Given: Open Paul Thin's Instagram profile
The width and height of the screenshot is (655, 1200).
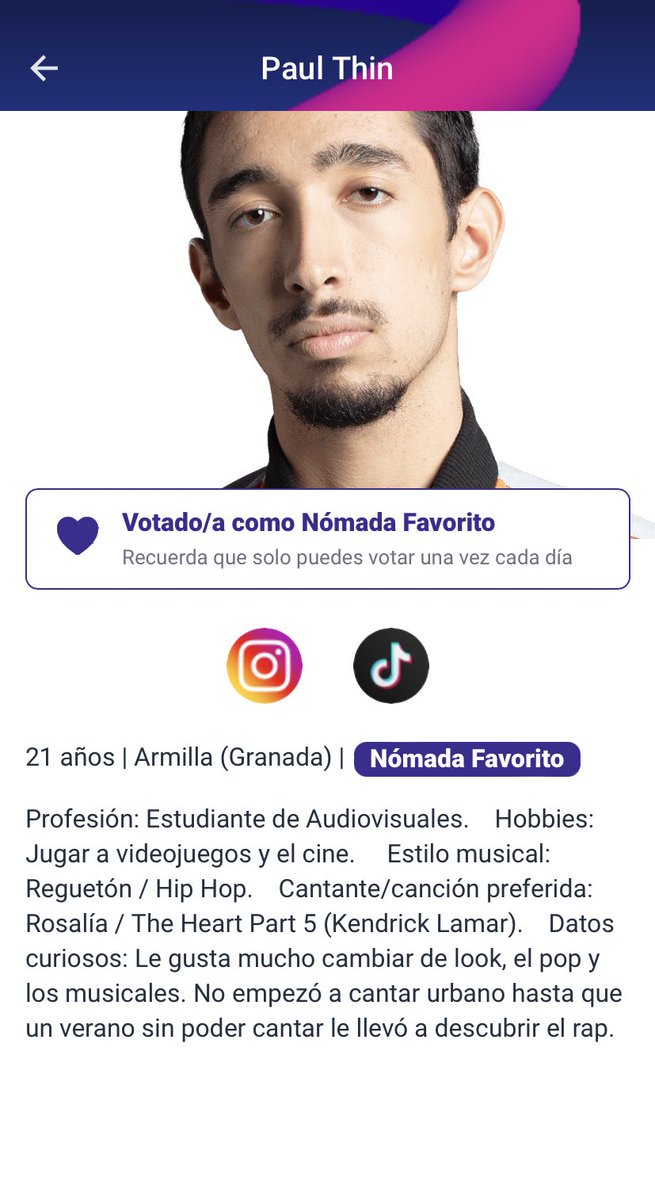Looking at the screenshot, I should click(264, 665).
